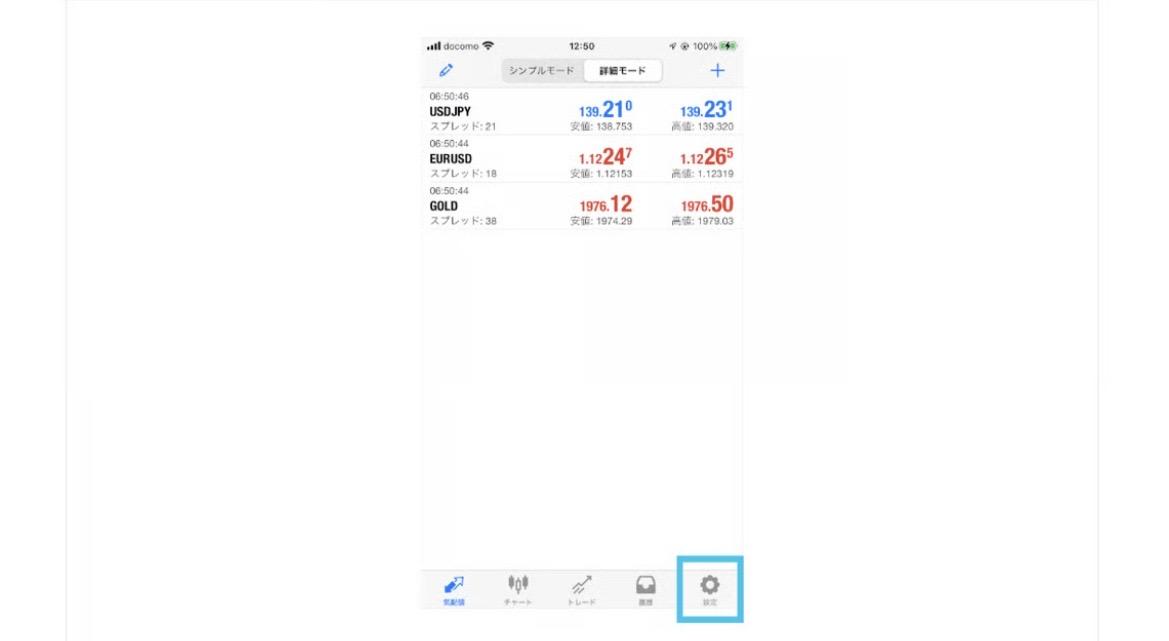
Task: Open the GOLD quote row
Action: [582, 206]
